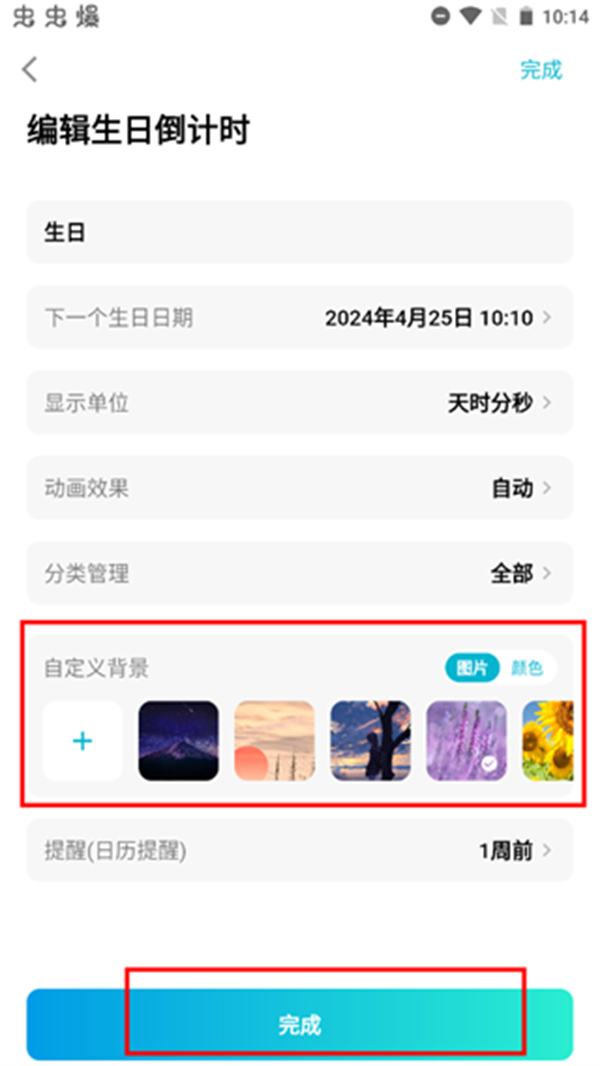
Task: Switch to 颜色 background tab
Action: [x=527, y=668]
